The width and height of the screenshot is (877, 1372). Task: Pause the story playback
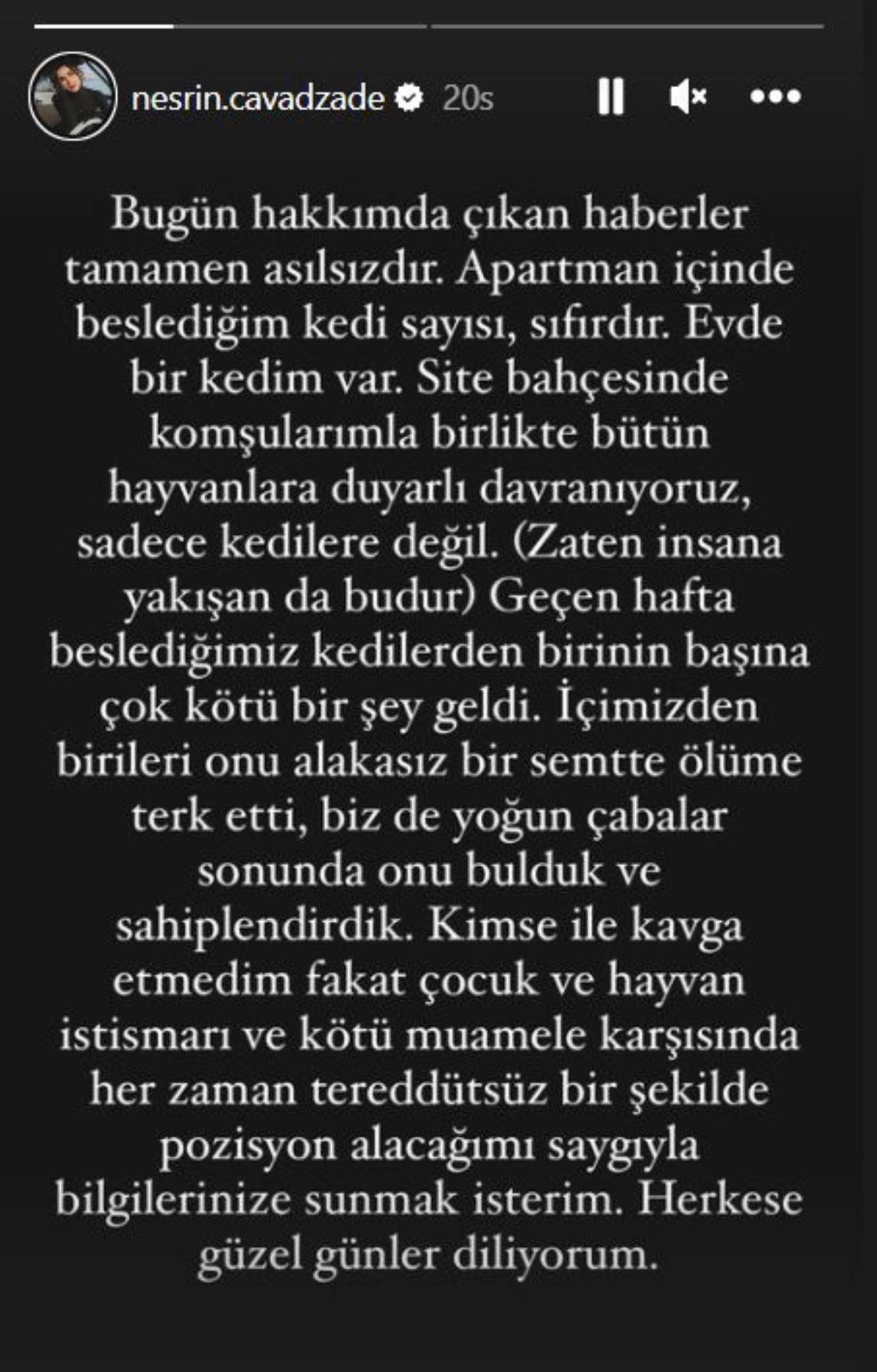[610, 96]
